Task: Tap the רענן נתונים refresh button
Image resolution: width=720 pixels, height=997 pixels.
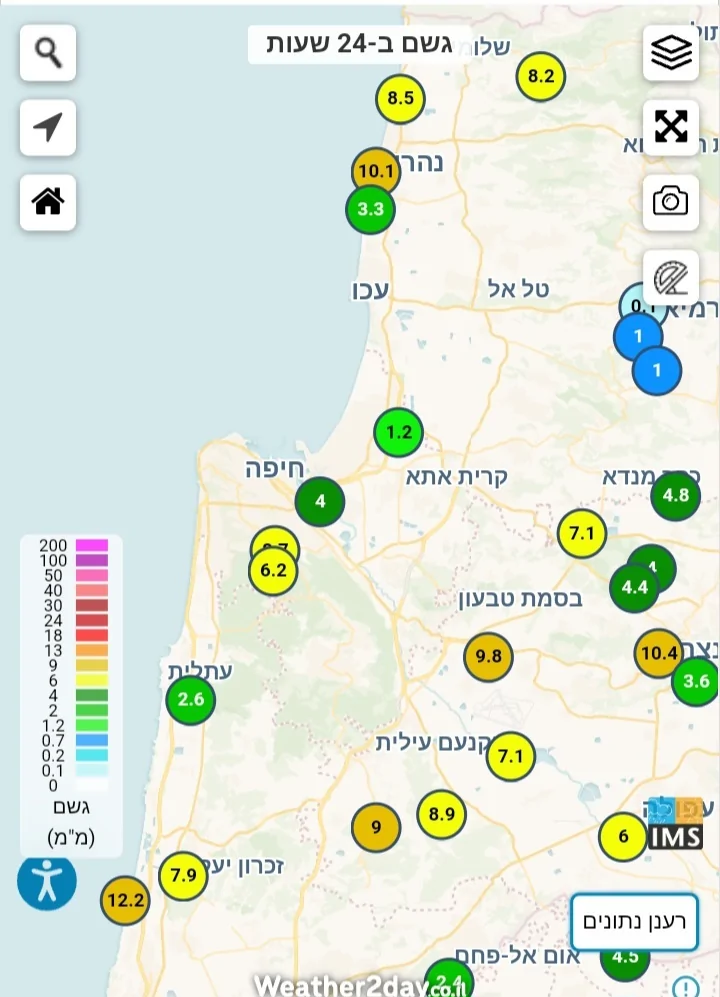Action: 634,922
